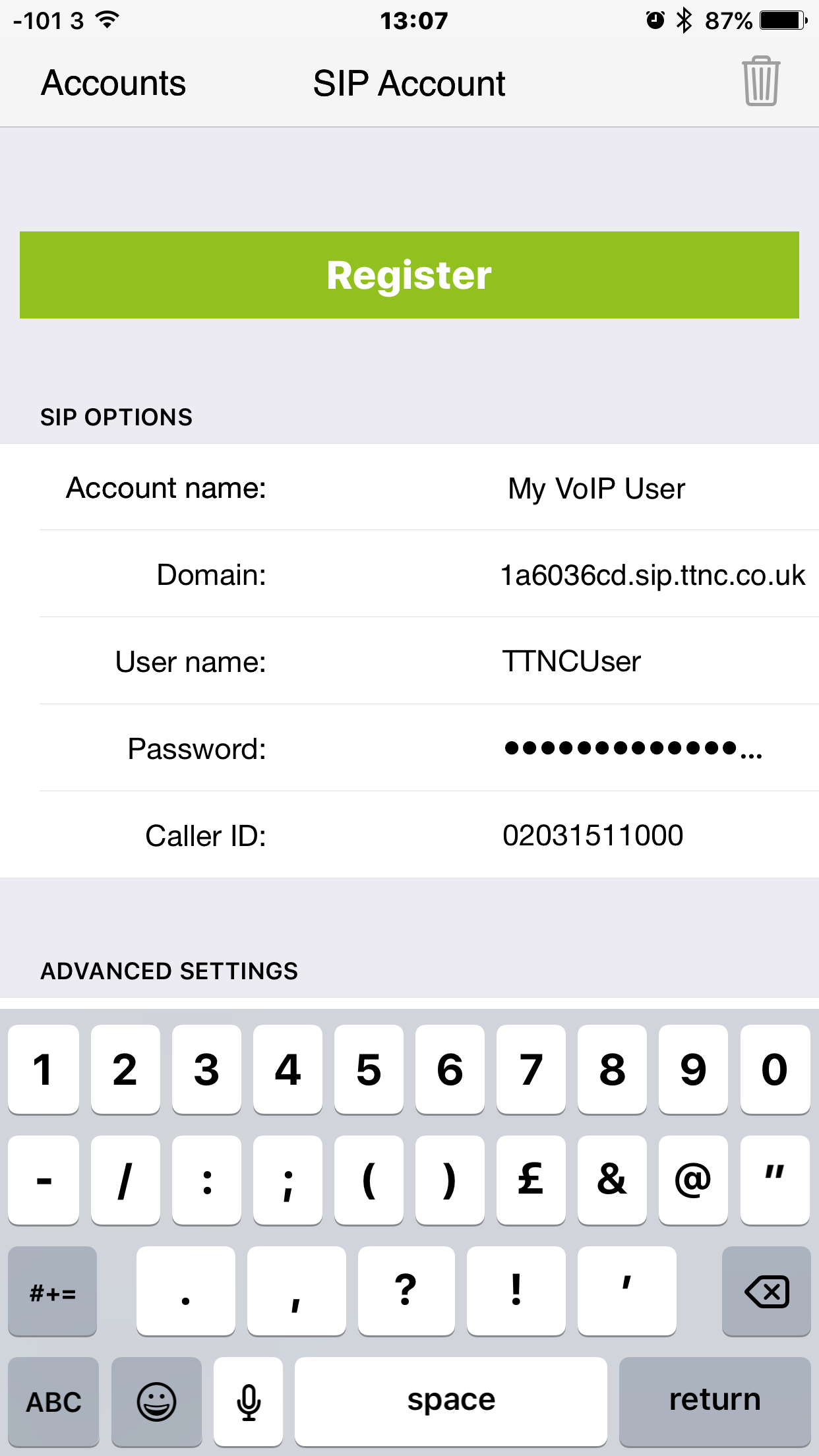Go back to Accounts
Viewport: 819px width, 1456px height.
pyautogui.click(x=113, y=84)
